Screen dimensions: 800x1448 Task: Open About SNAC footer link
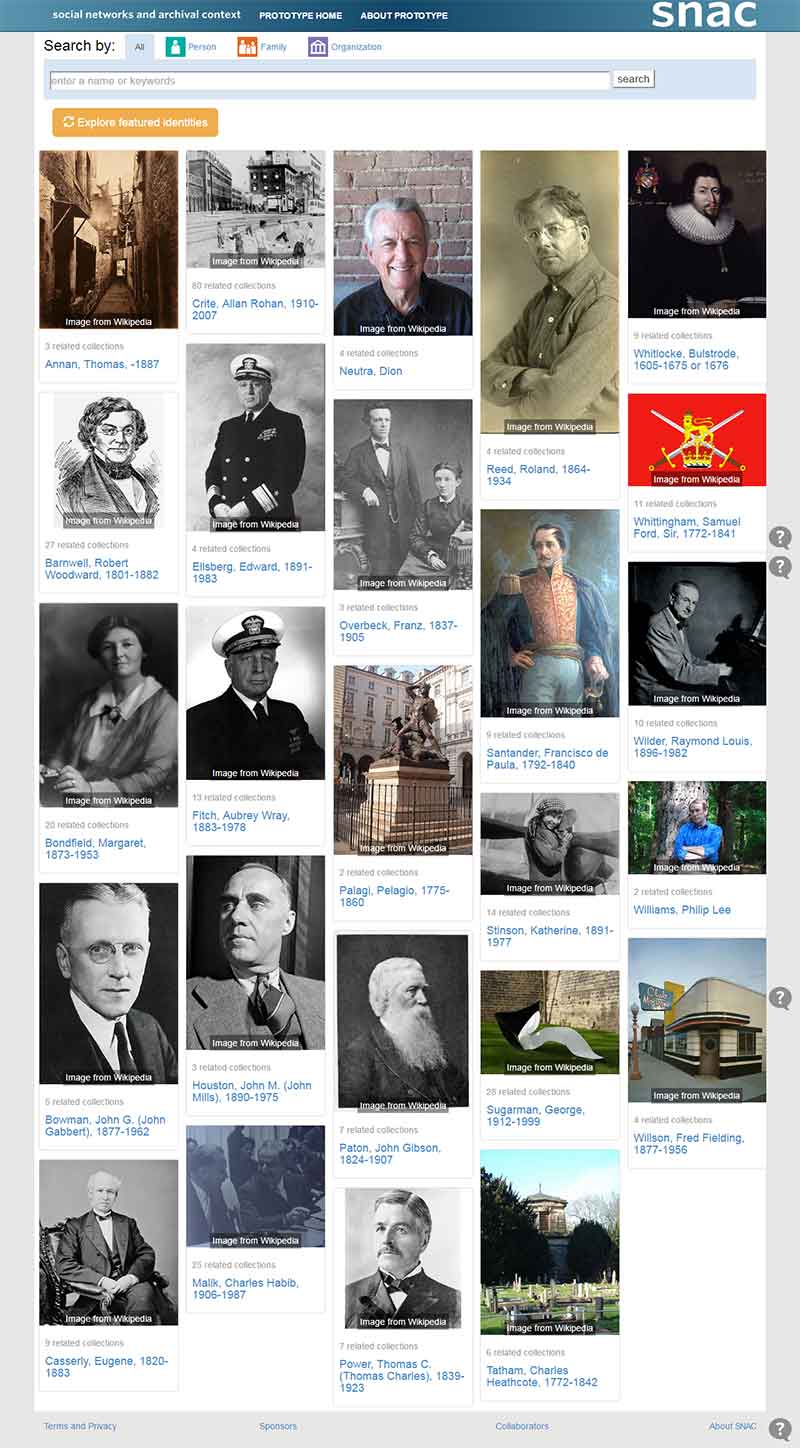click(732, 1426)
